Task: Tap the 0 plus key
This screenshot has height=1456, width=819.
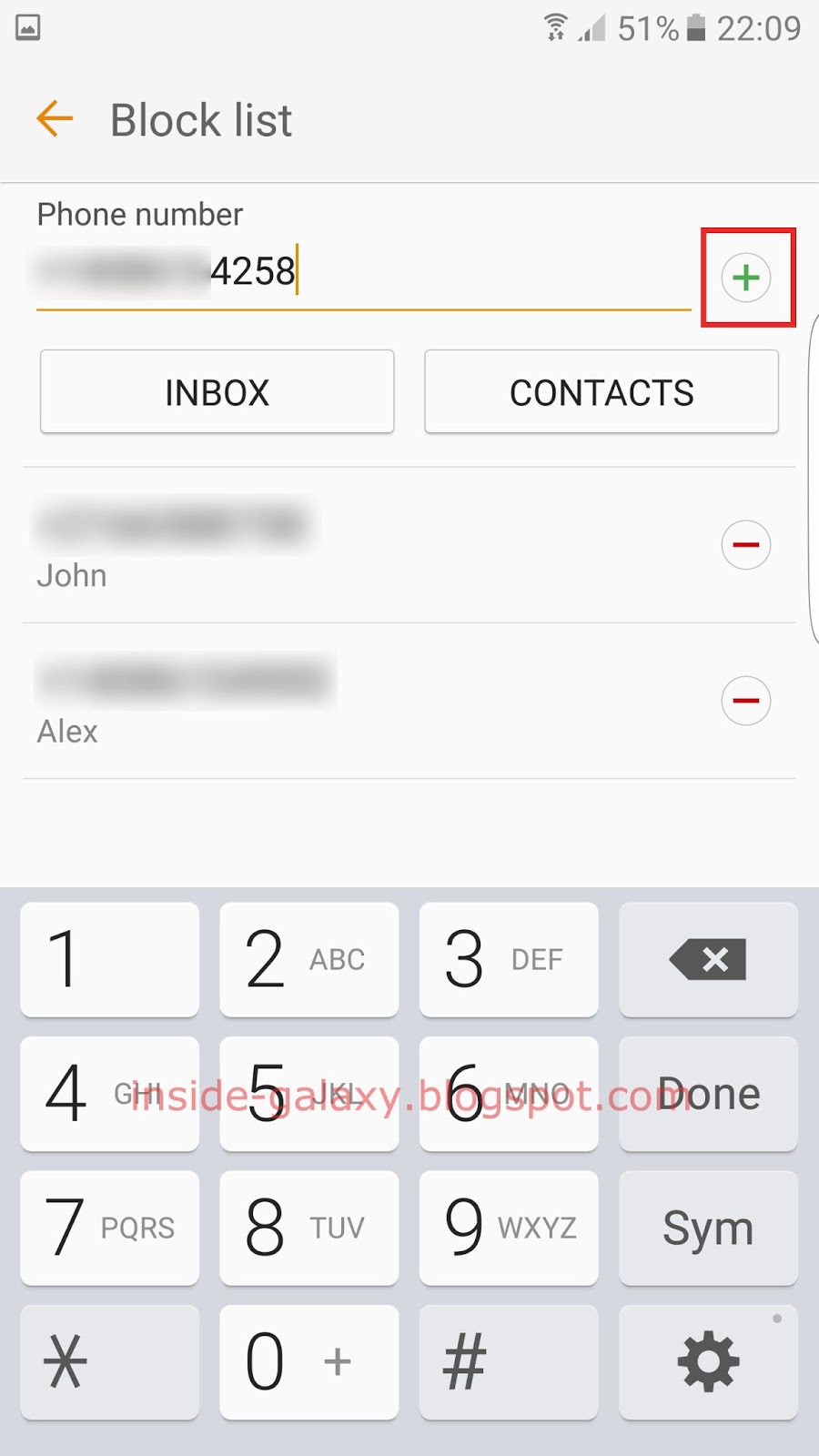Action: tap(308, 1362)
